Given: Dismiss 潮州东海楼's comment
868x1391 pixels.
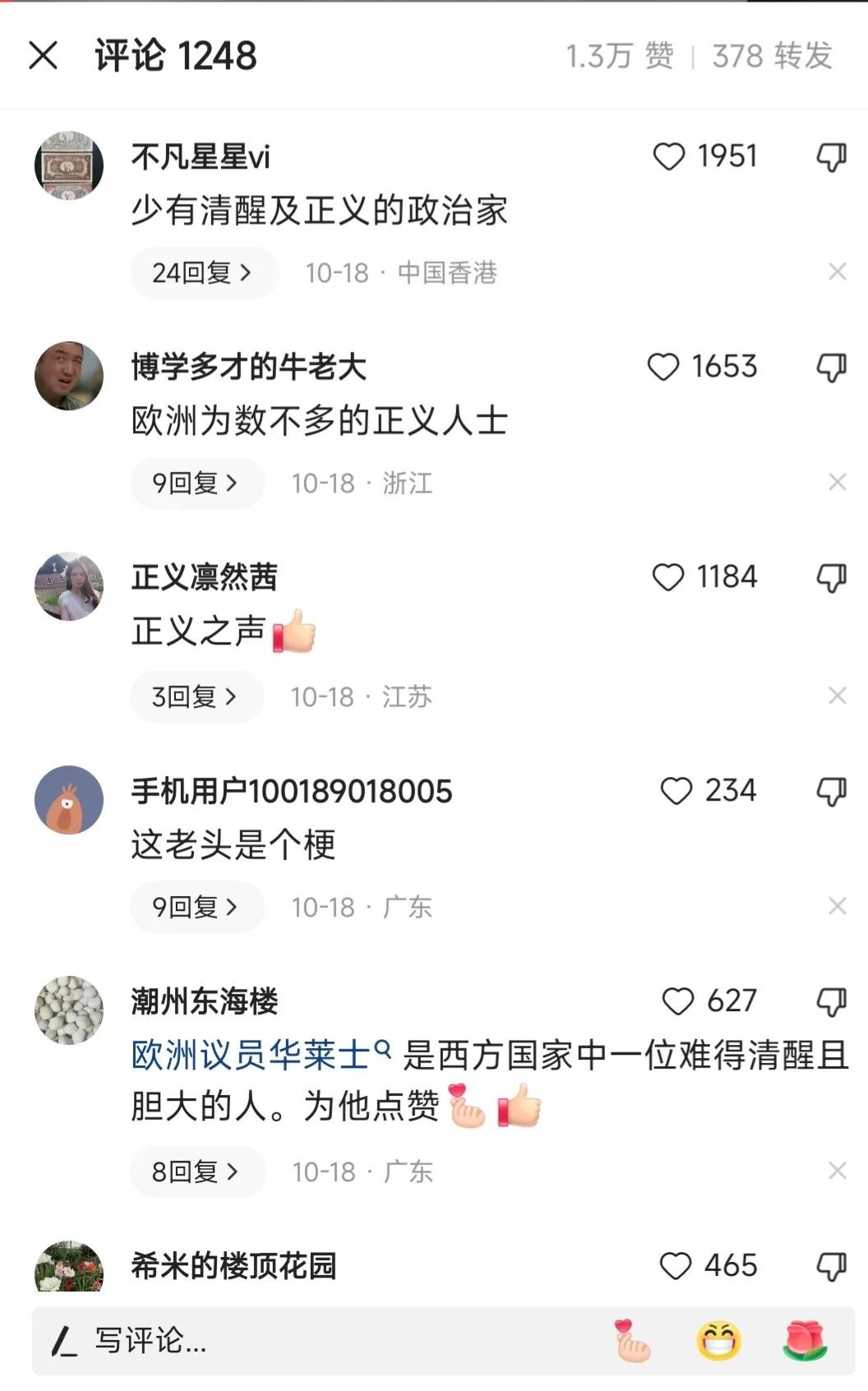Looking at the screenshot, I should (837, 1170).
